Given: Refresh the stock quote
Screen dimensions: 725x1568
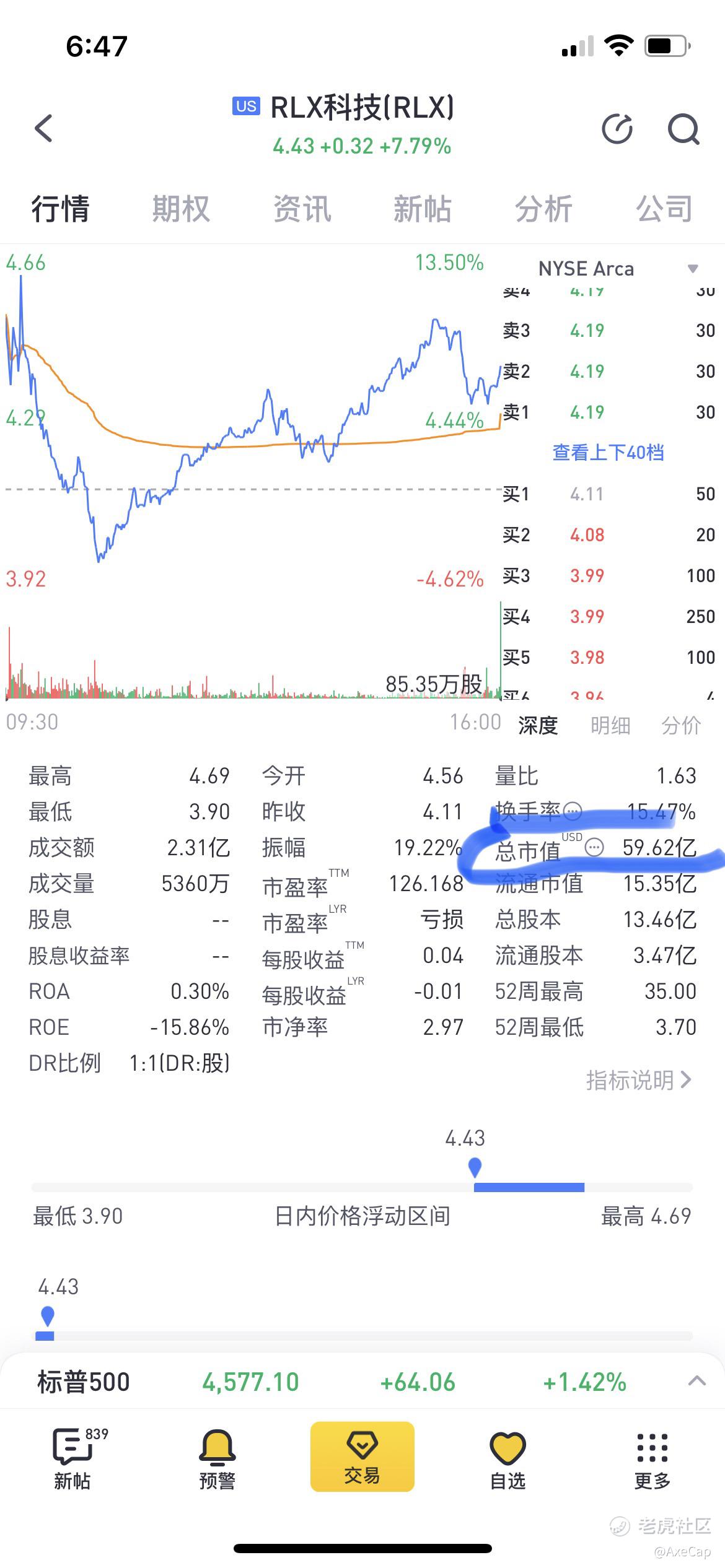Looking at the screenshot, I should pos(618,129).
